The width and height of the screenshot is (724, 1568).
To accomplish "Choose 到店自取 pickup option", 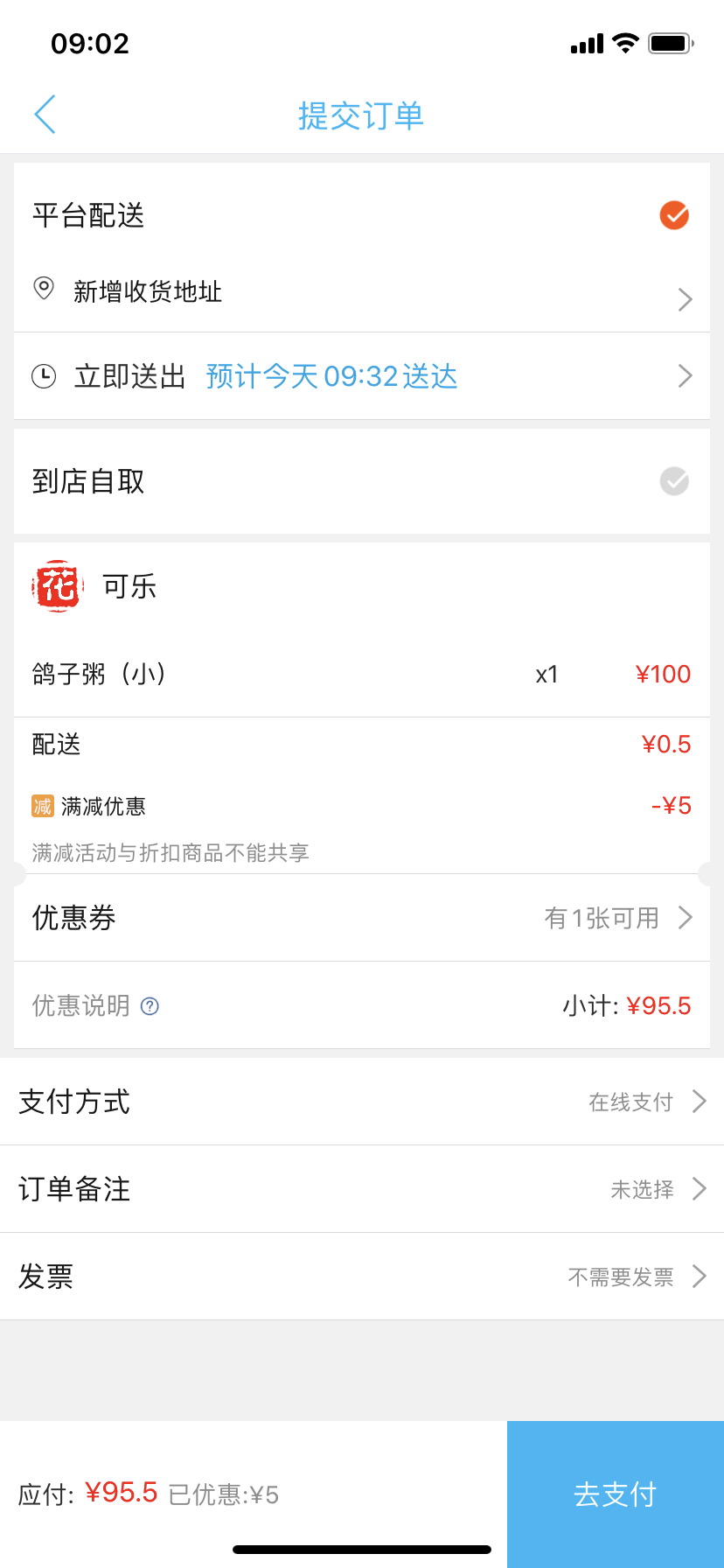I will (x=673, y=481).
